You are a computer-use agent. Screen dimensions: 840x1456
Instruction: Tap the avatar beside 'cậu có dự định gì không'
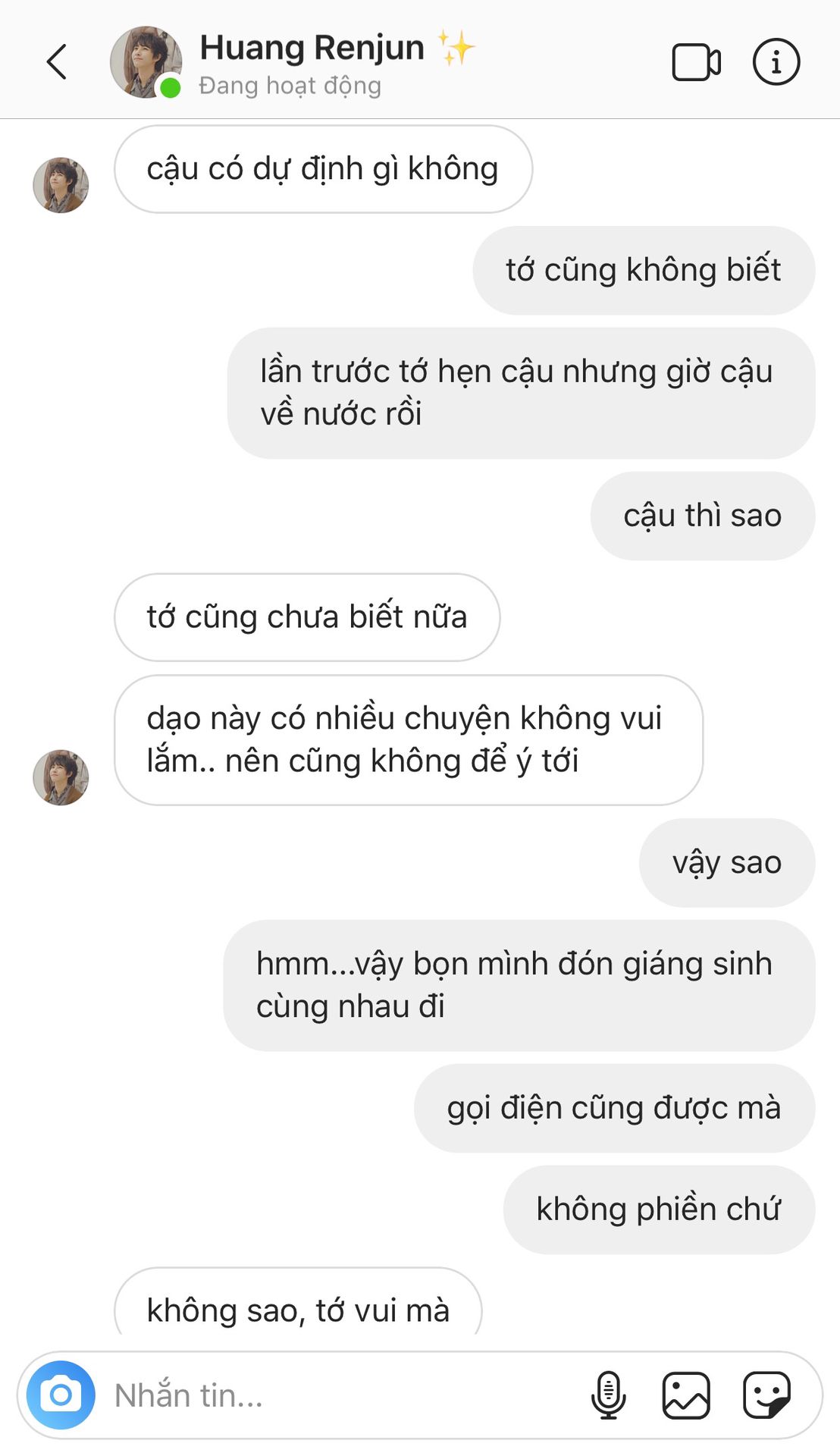click(61, 185)
